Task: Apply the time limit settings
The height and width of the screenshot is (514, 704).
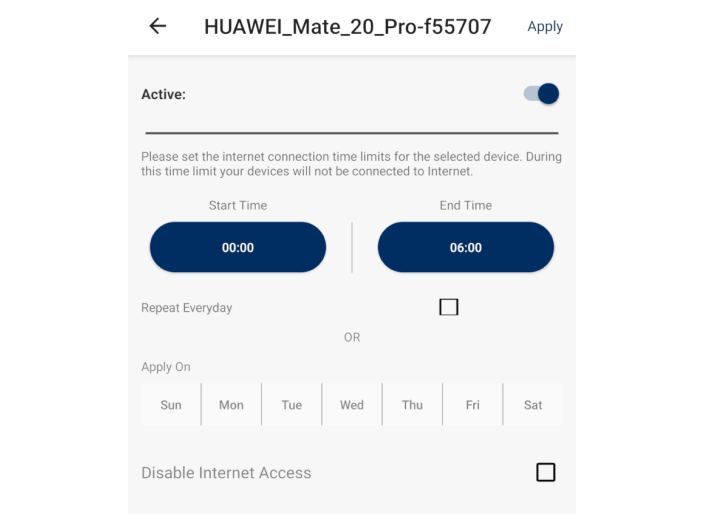Action: click(x=545, y=27)
